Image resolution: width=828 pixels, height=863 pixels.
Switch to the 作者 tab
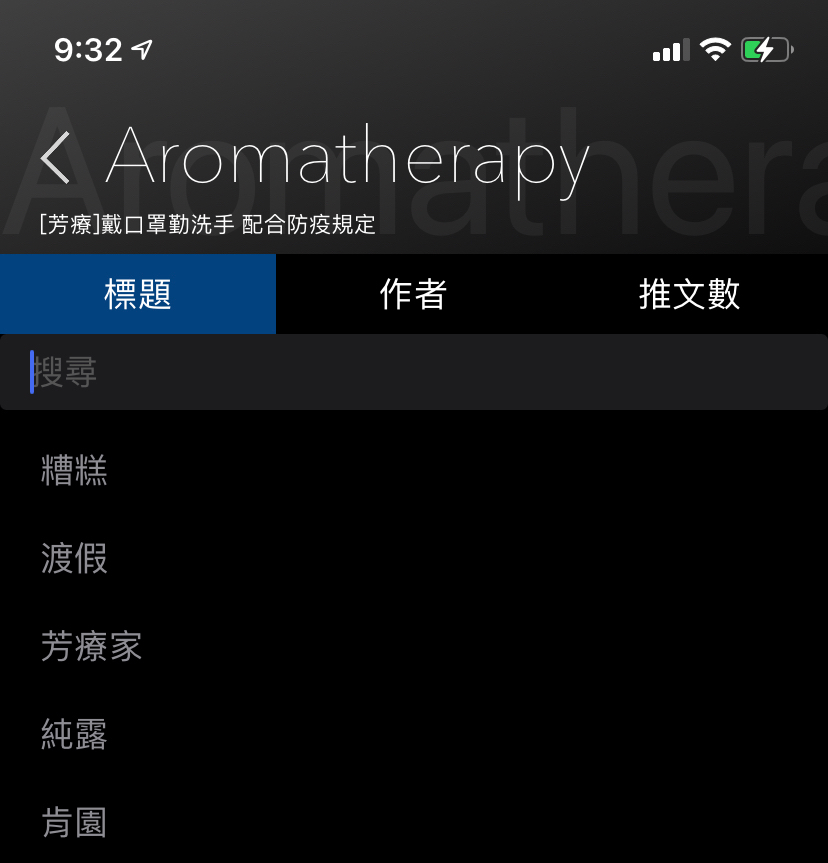[x=413, y=294]
